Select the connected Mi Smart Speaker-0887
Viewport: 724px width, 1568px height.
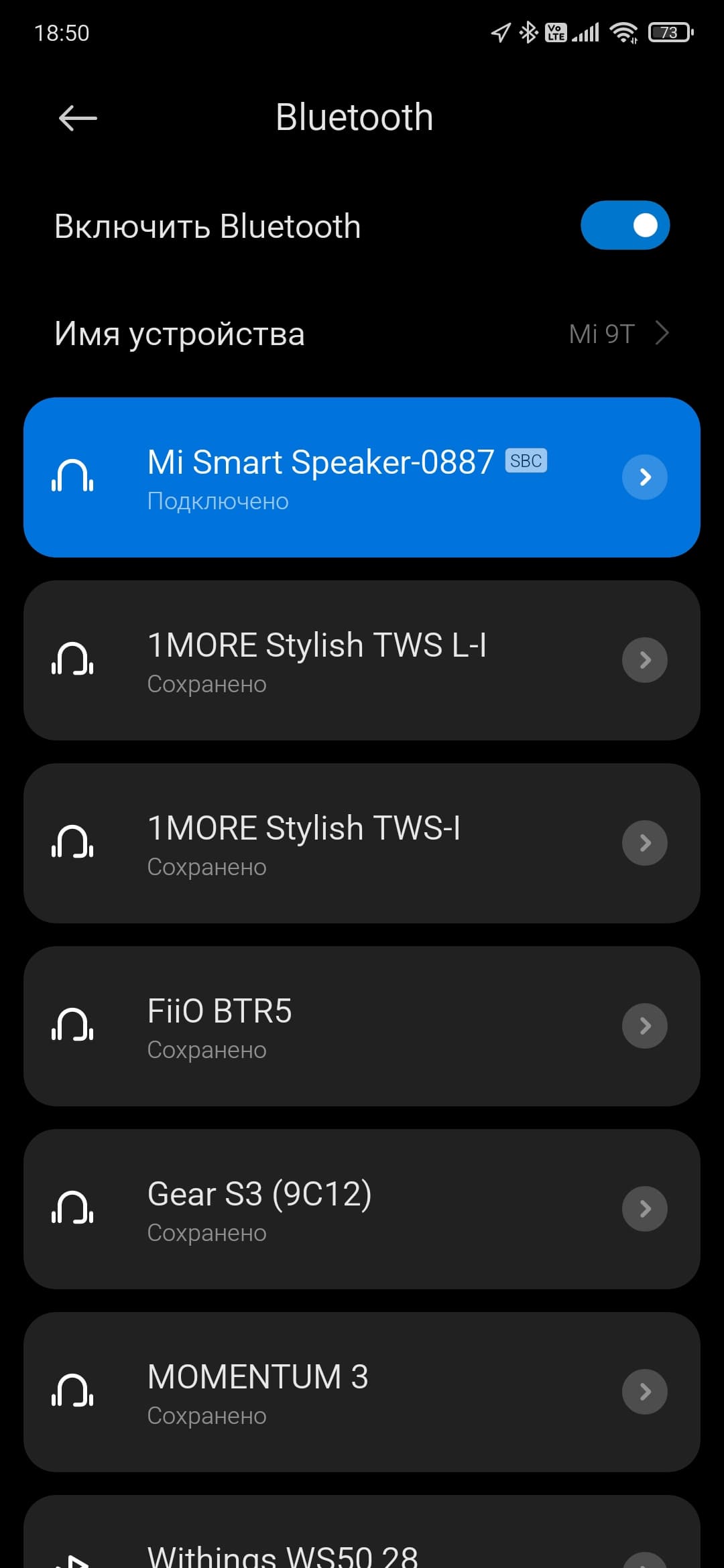322,477
